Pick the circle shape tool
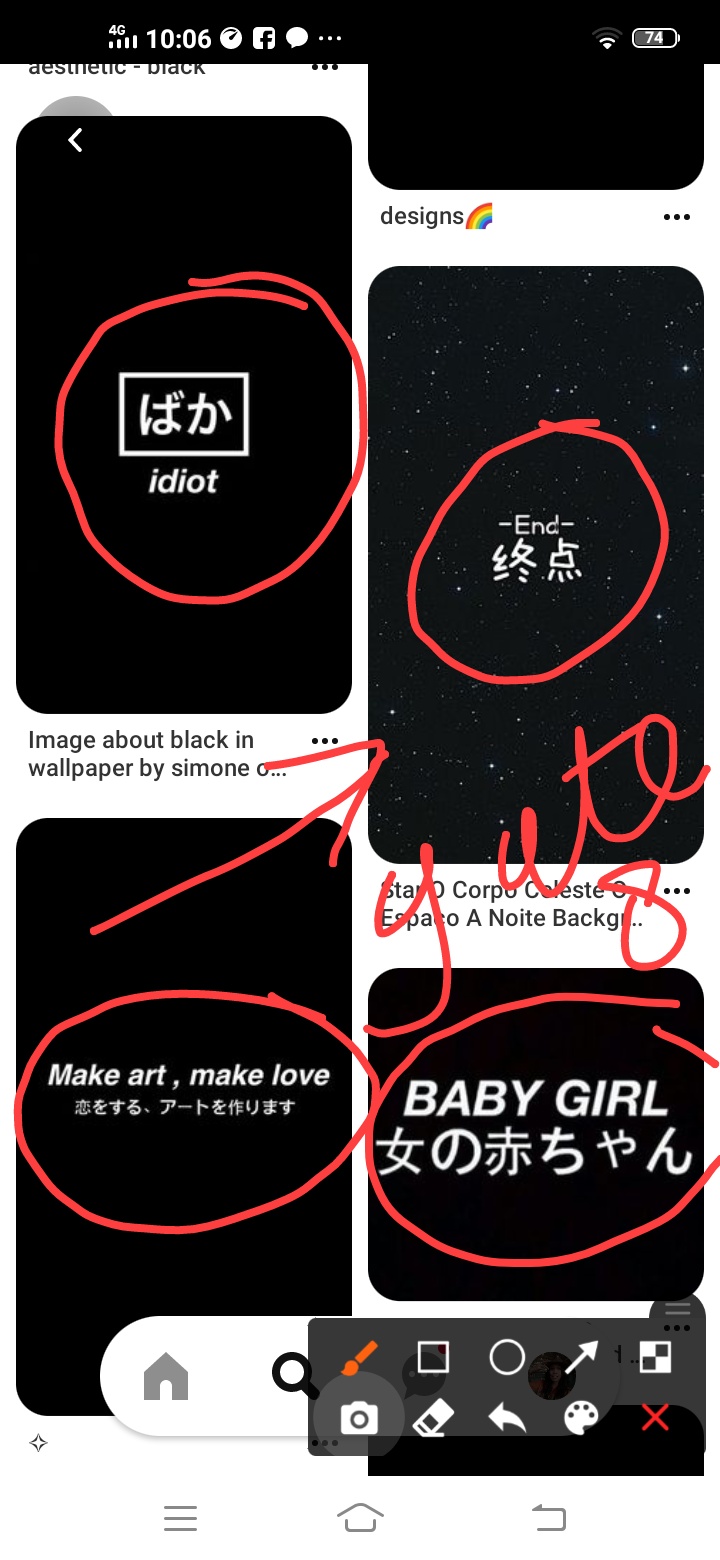Image resolution: width=720 pixels, height=1560 pixels. tap(507, 1357)
